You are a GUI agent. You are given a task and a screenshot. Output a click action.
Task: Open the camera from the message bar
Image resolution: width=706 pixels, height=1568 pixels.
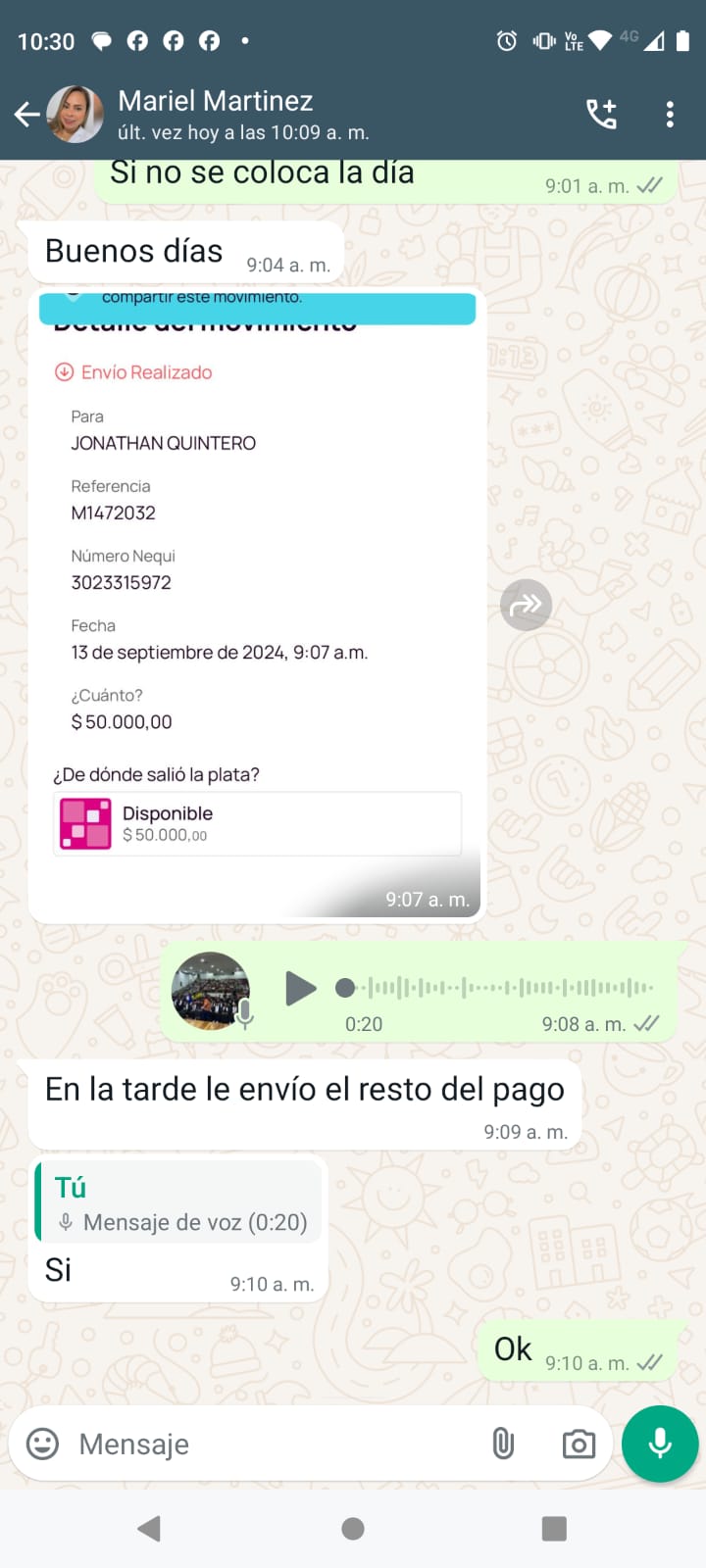click(579, 1444)
